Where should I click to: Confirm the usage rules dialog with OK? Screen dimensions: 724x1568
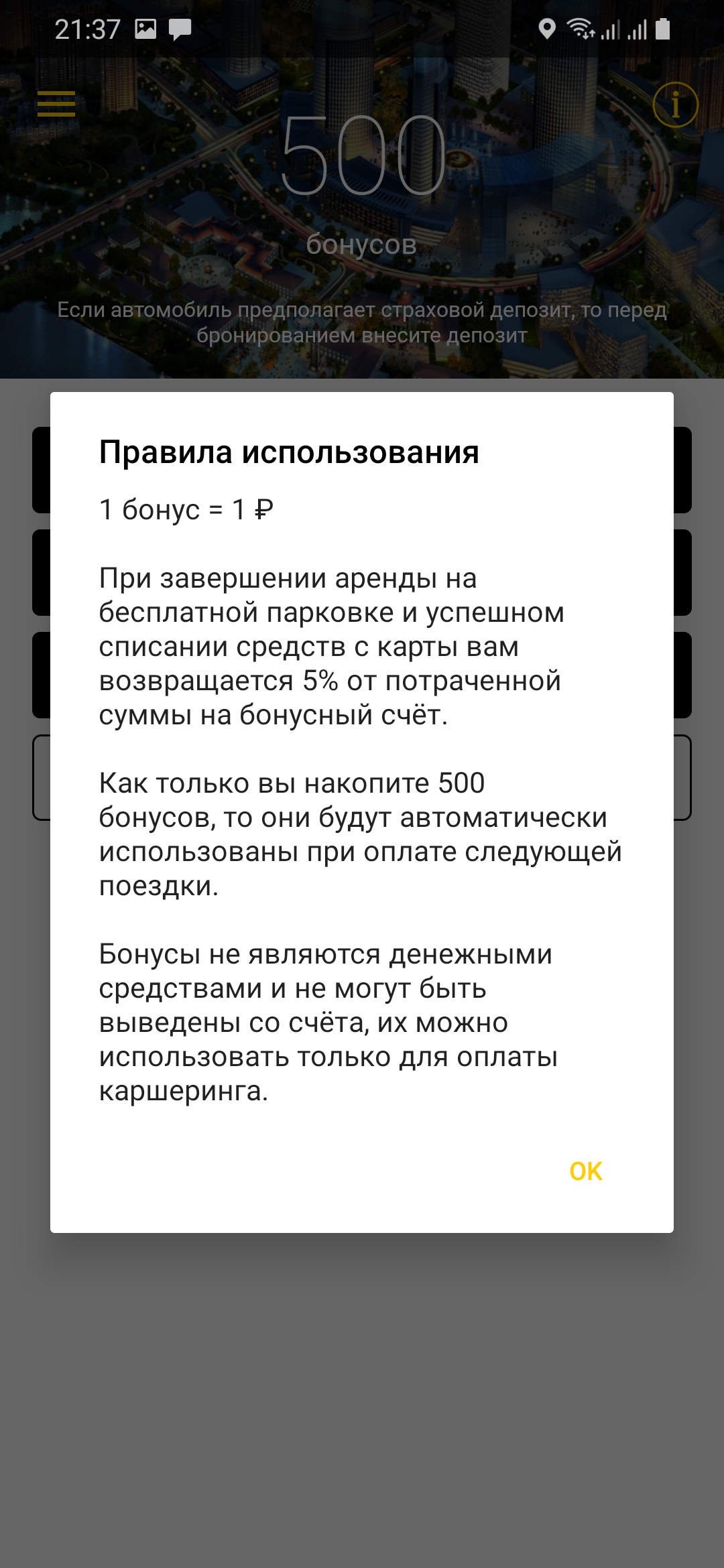point(586,1171)
